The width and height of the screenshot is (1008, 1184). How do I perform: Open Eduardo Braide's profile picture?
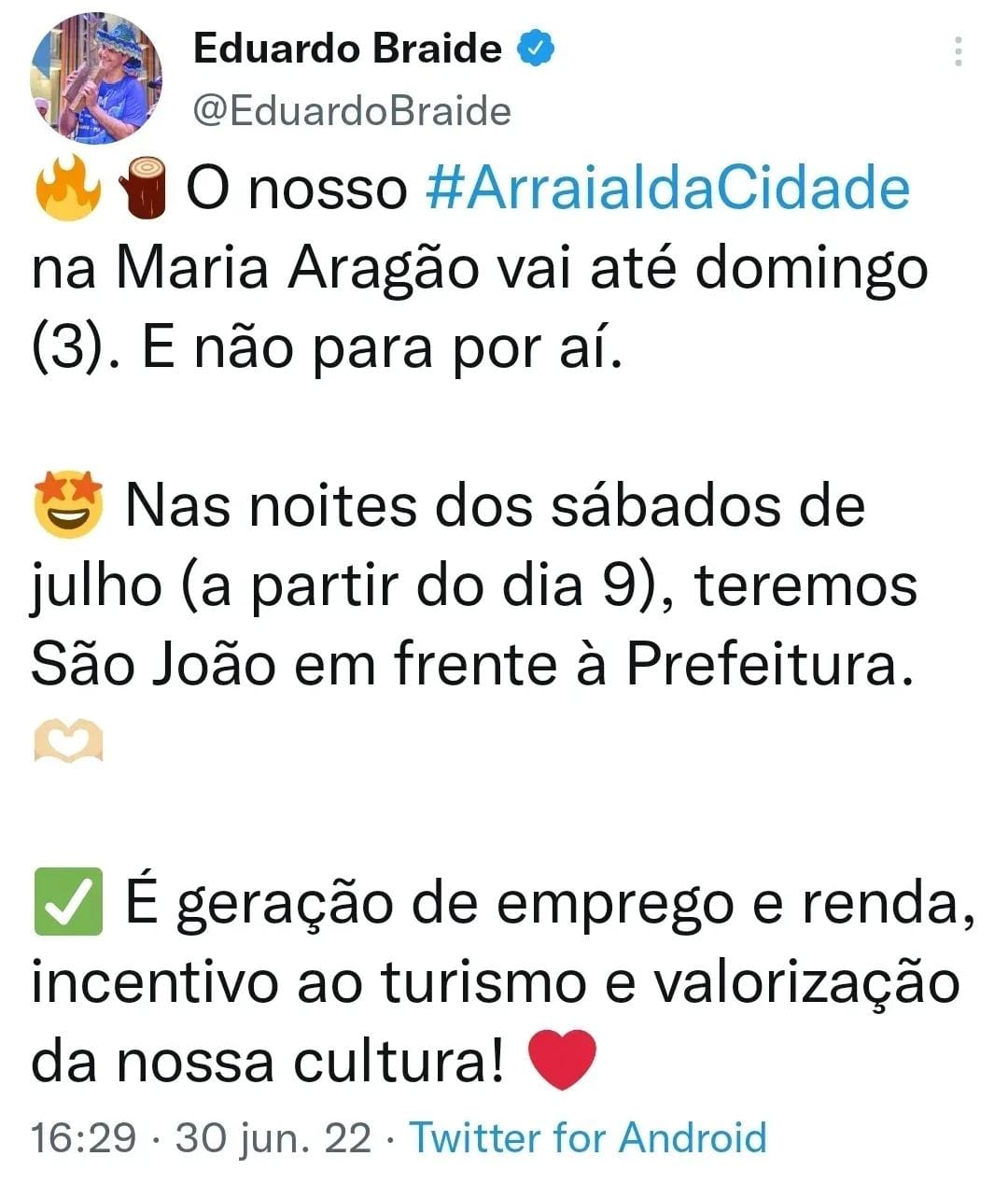click(x=97, y=79)
